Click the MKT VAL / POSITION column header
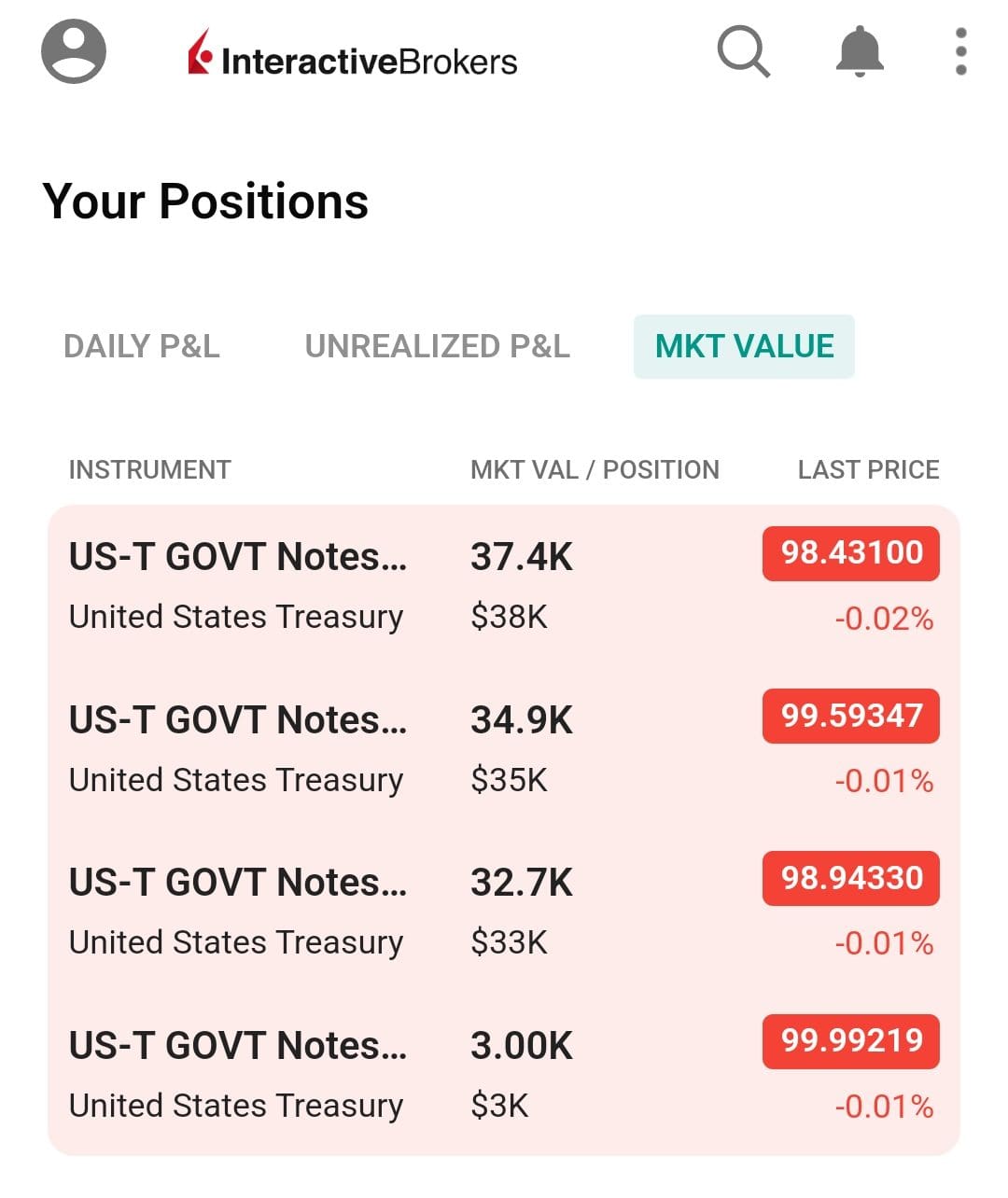The image size is (1008, 1198). click(x=595, y=469)
